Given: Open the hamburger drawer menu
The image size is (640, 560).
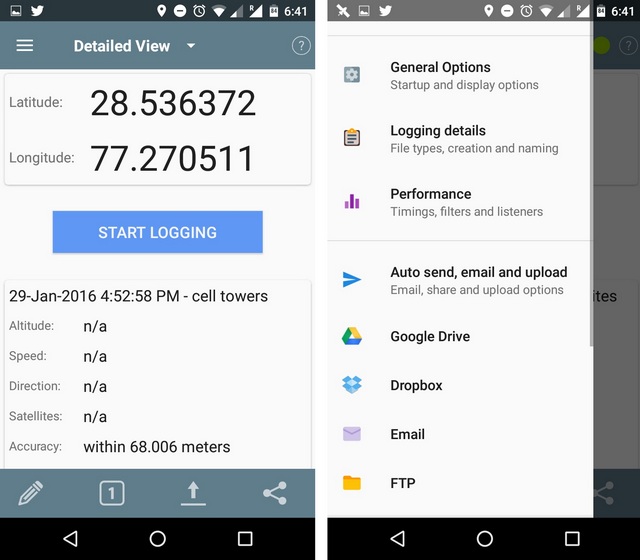Looking at the screenshot, I should coord(25,46).
